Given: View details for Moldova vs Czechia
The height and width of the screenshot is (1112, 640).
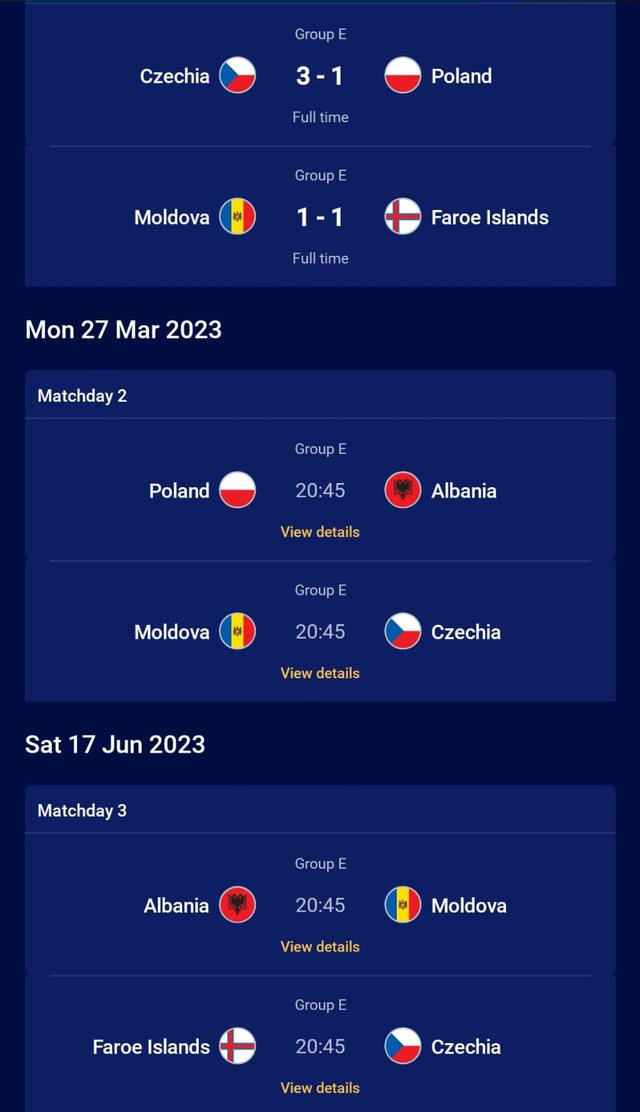Looking at the screenshot, I should pos(320,673).
